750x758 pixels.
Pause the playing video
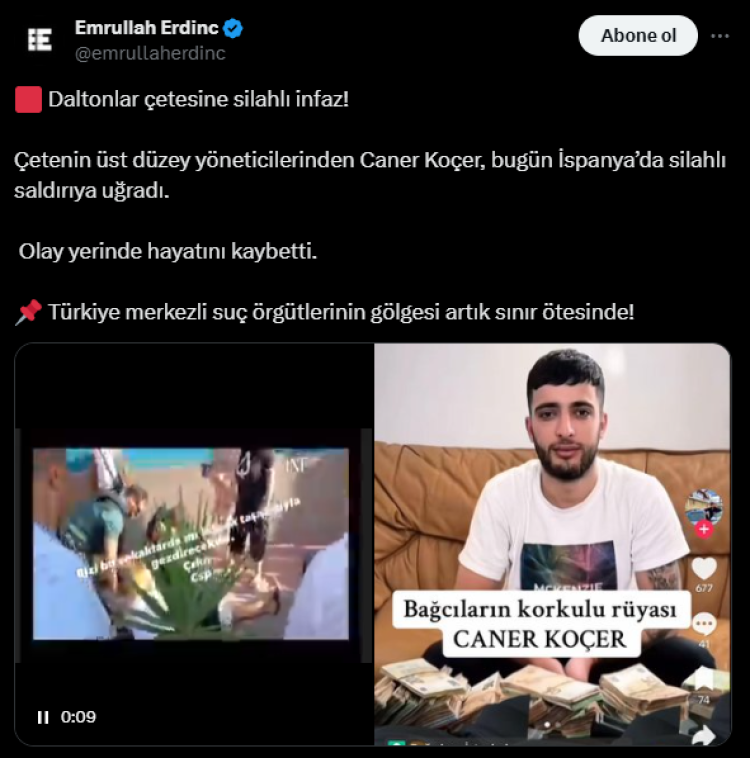click(43, 717)
